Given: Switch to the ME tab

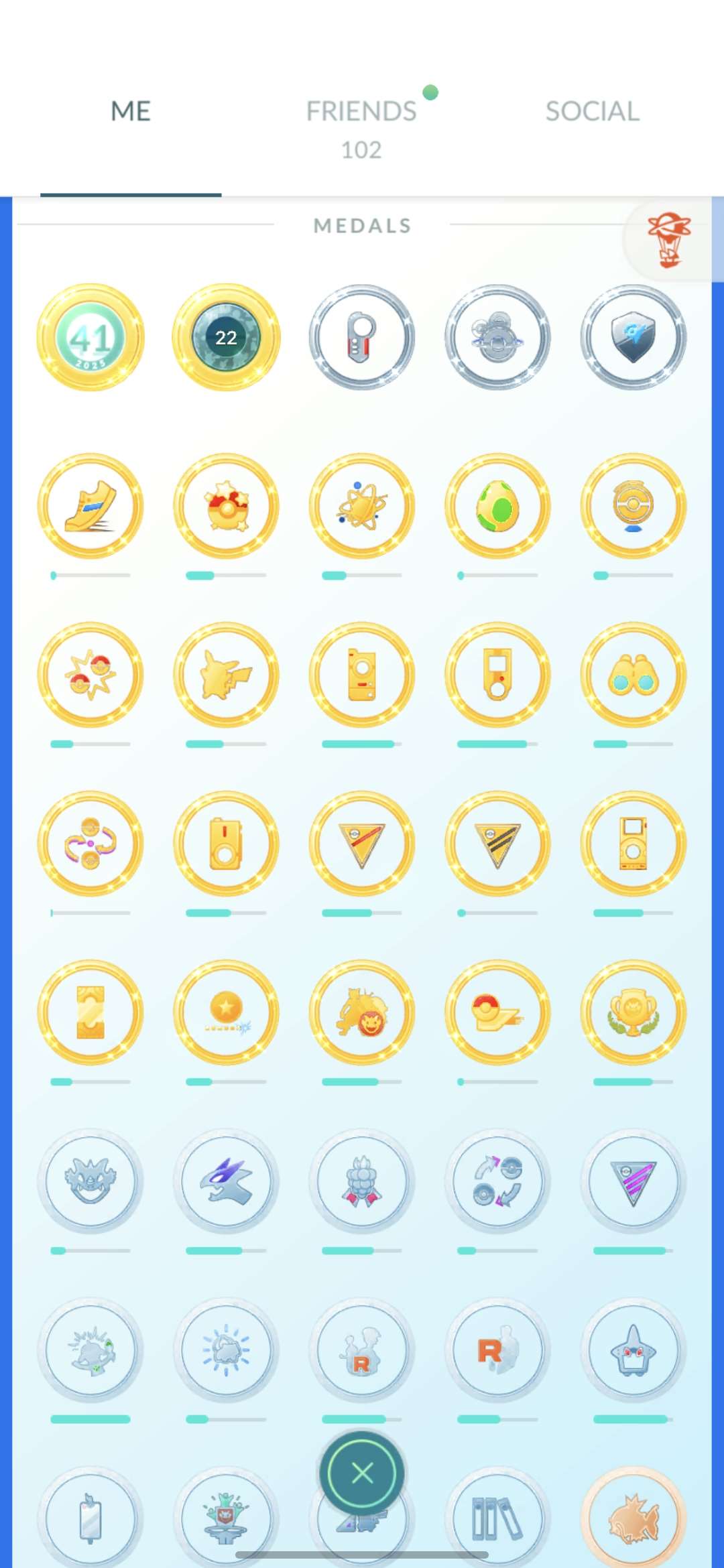Looking at the screenshot, I should tap(130, 112).
